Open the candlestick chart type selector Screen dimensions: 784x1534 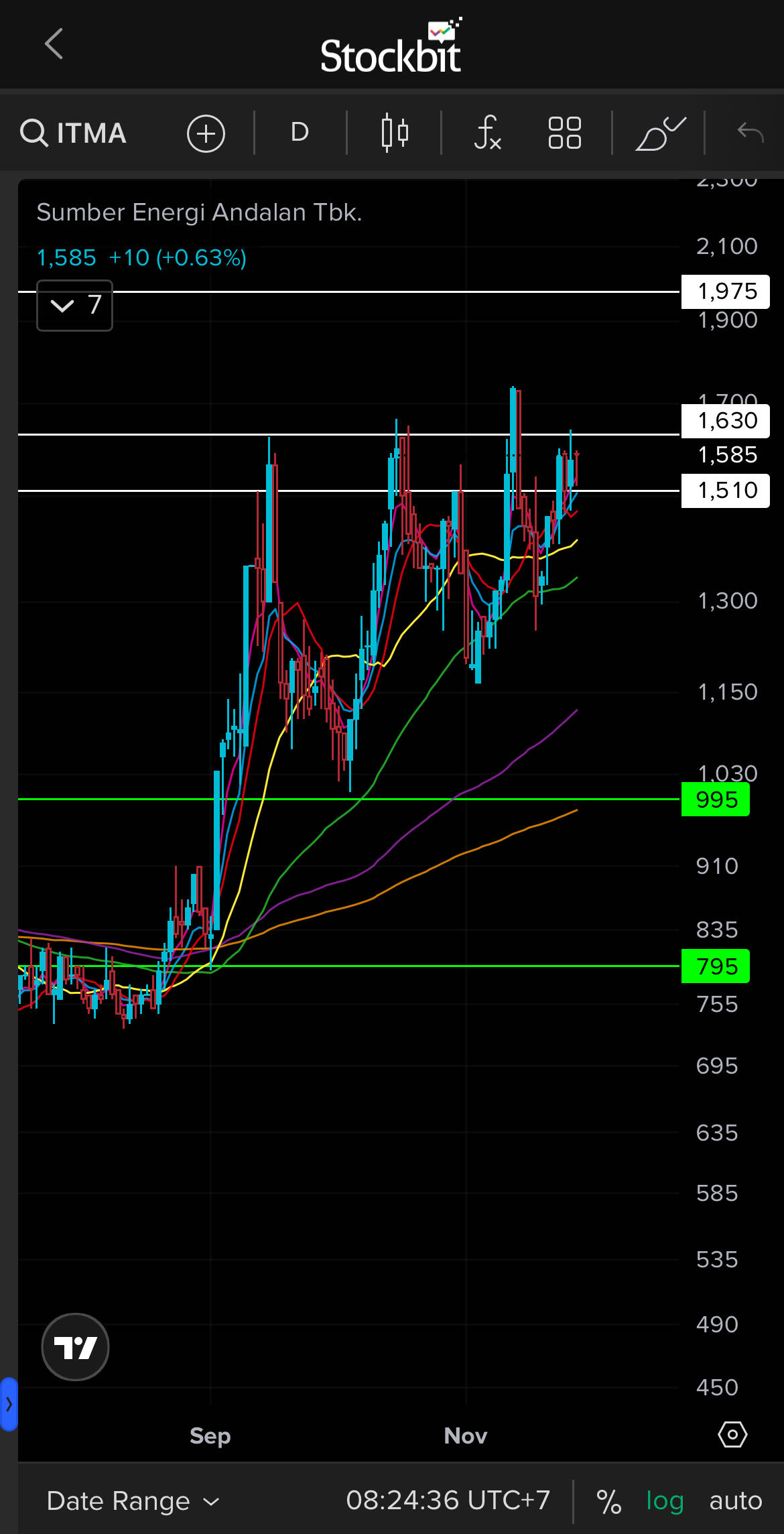[x=394, y=133]
